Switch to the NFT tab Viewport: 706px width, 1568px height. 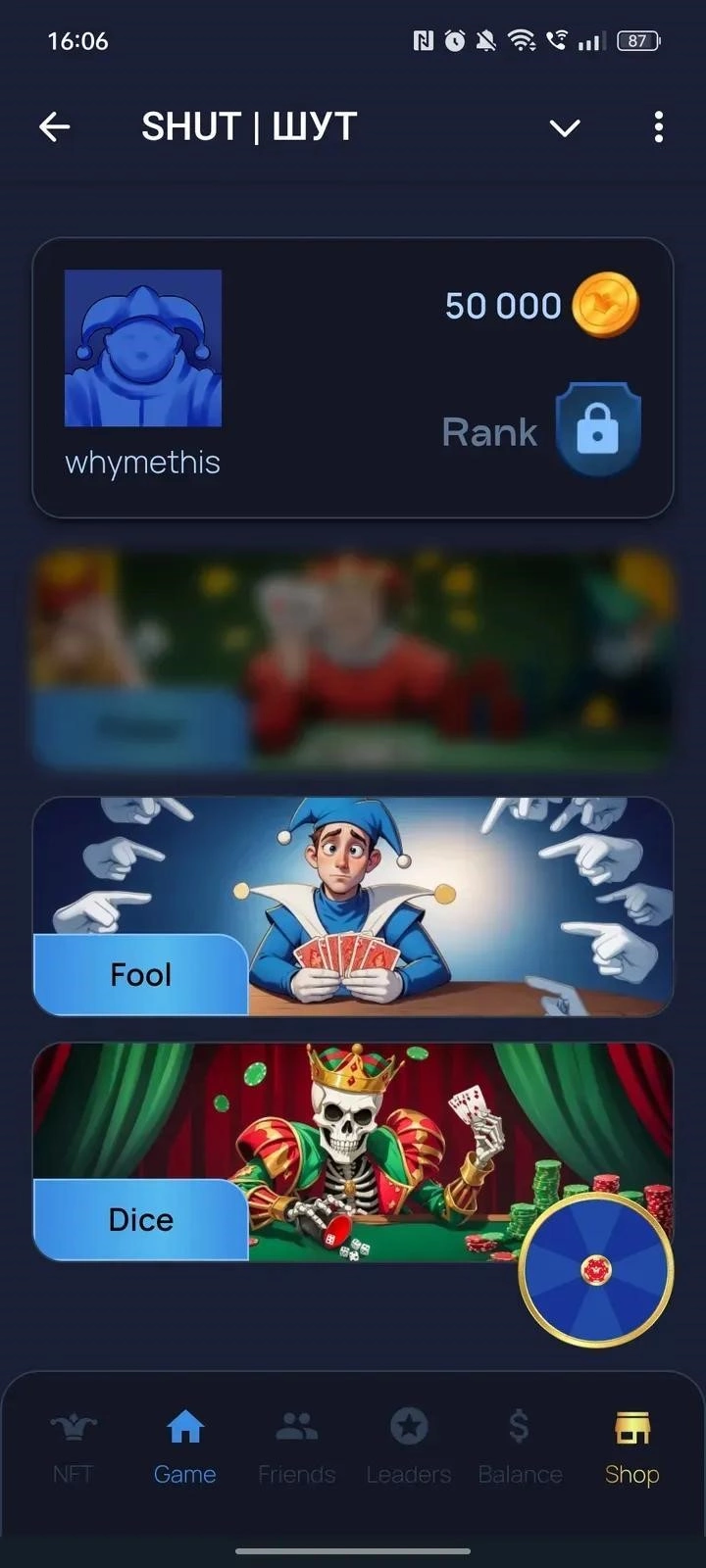[x=74, y=1447]
